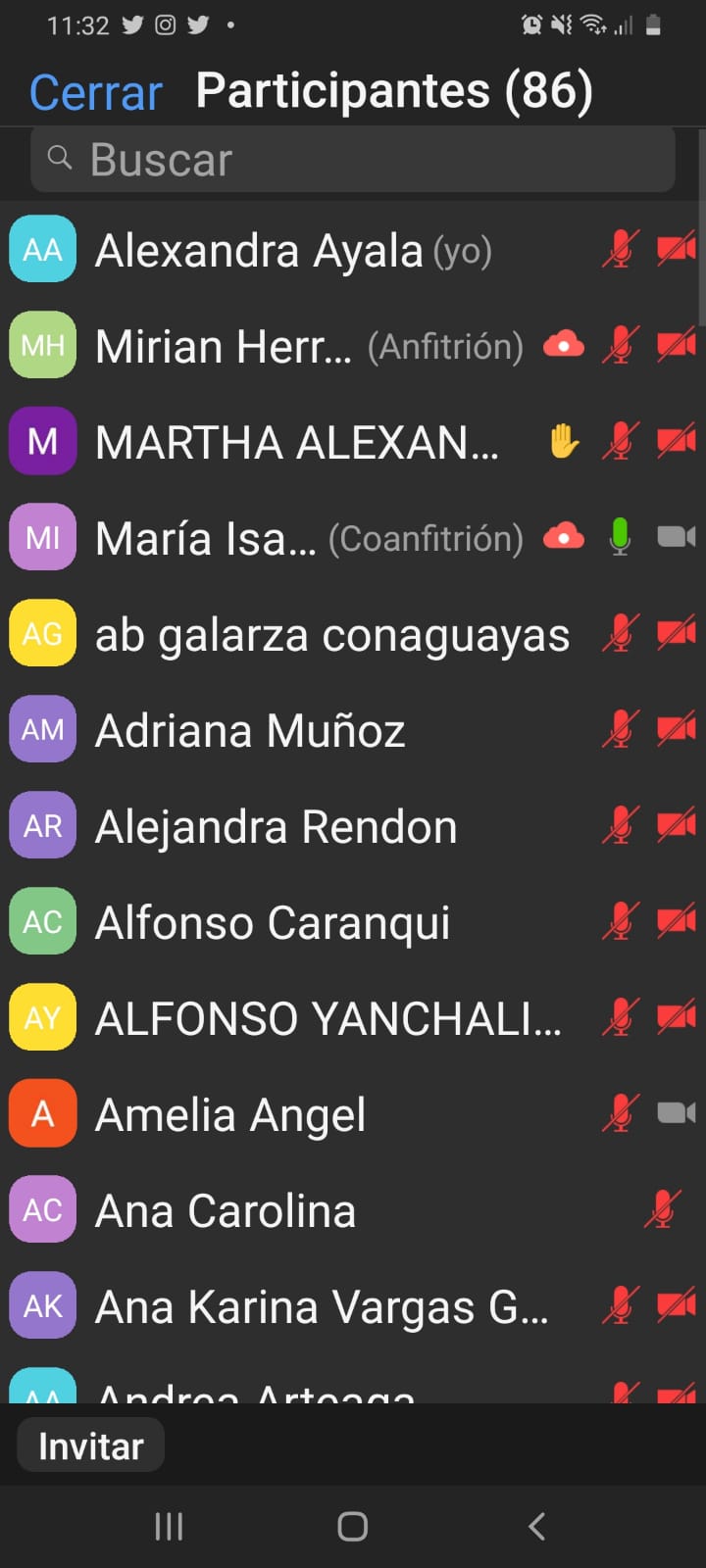Open the Invitar button
Image resolution: width=706 pixels, height=1568 pixels.
90,1446
